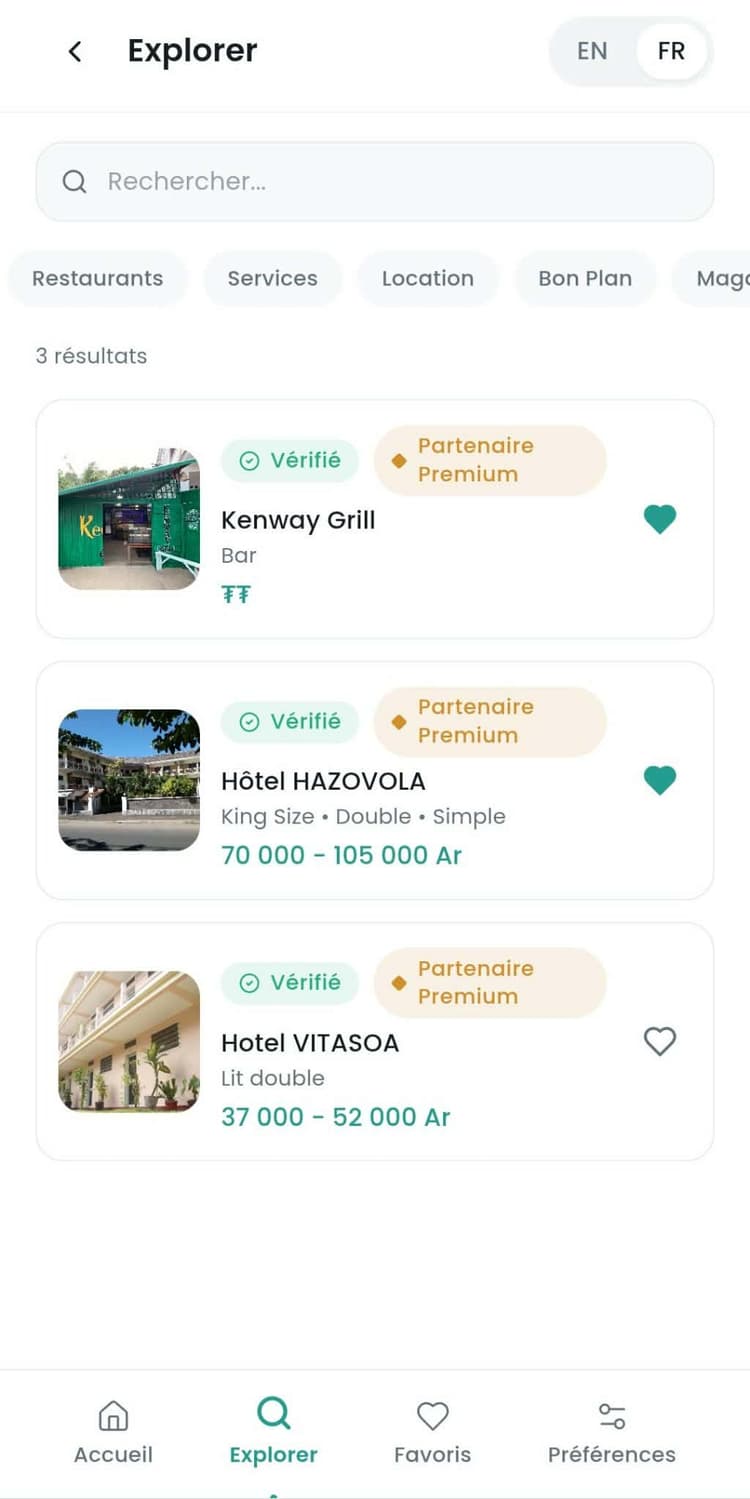Screen dimensions: 750x1499
Task: Unfavorite Hôtel HAZOVOLA with the heart
Action: click(x=659, y=780)
